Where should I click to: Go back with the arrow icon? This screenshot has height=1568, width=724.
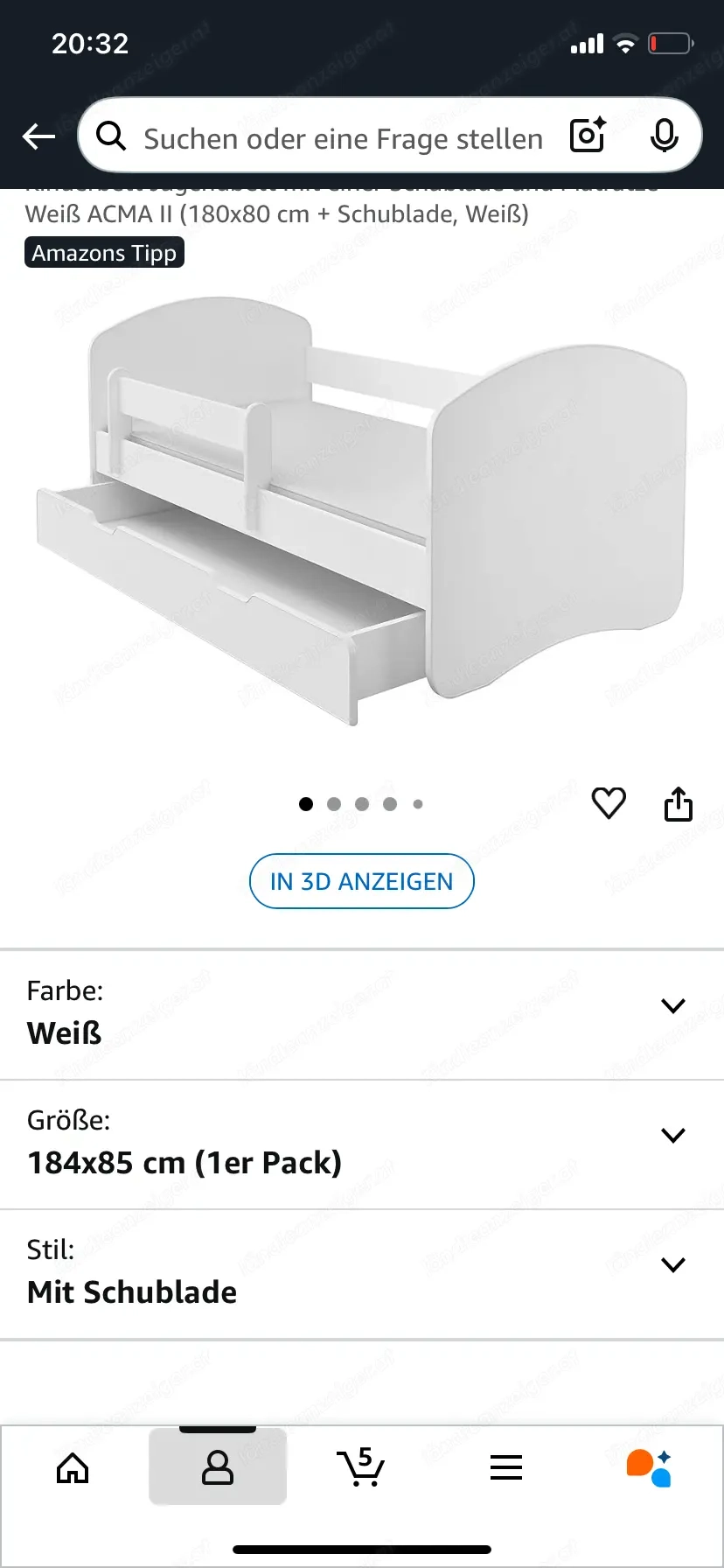(38, 136)
